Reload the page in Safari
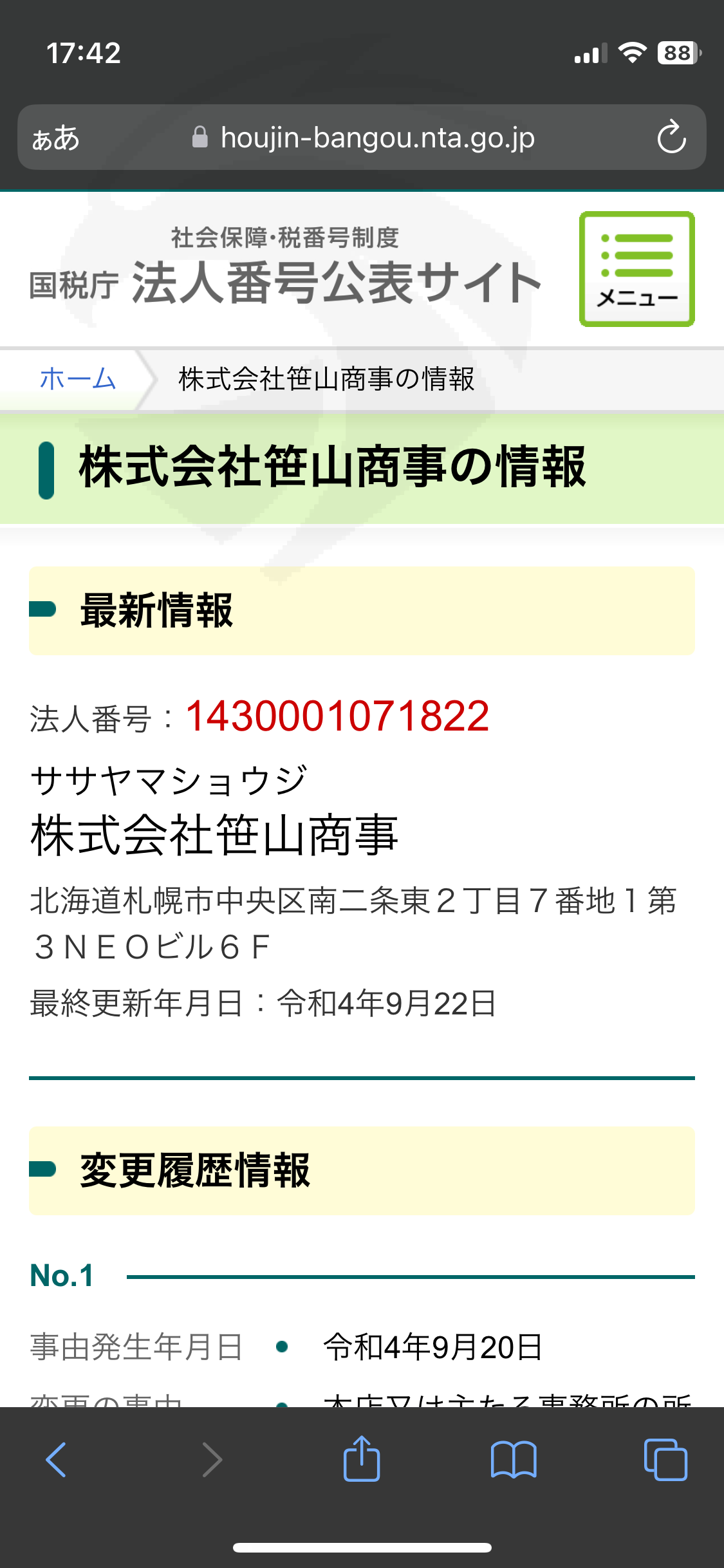 coord(671,136)
